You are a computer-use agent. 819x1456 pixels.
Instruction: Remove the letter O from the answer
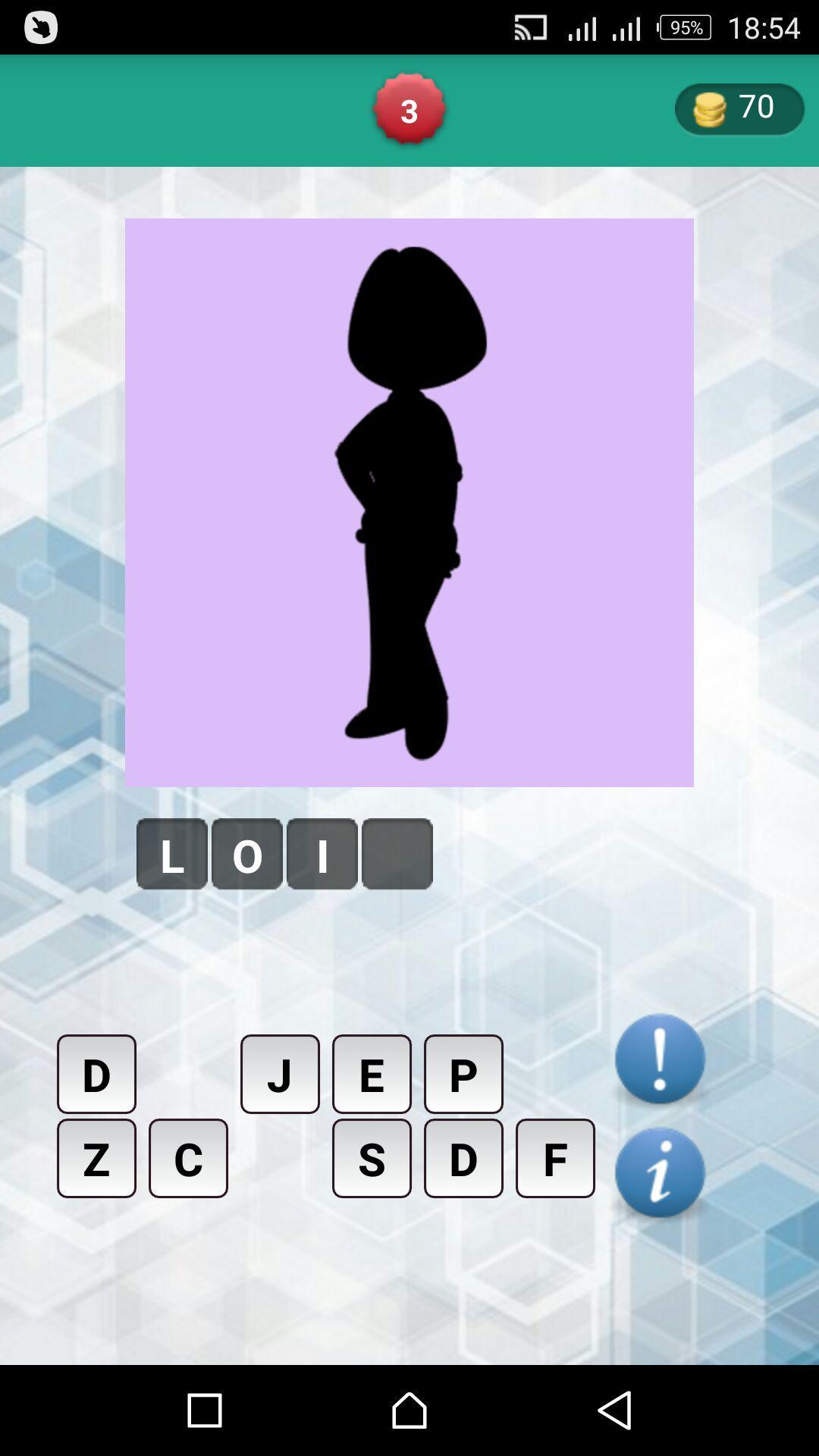(246, 853)
